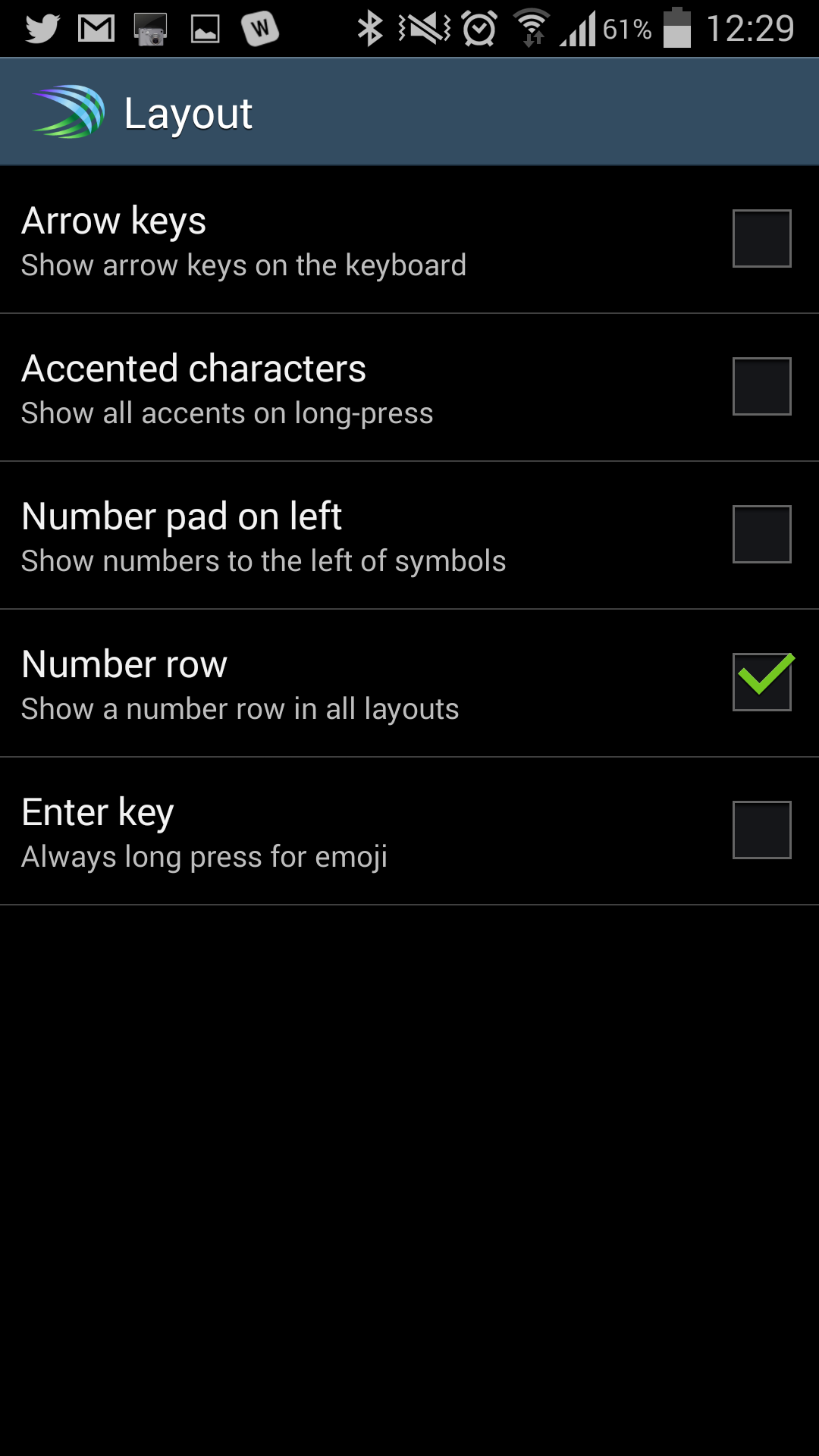
Task: Tap the W app notification icon
Action: coord(260,27)
